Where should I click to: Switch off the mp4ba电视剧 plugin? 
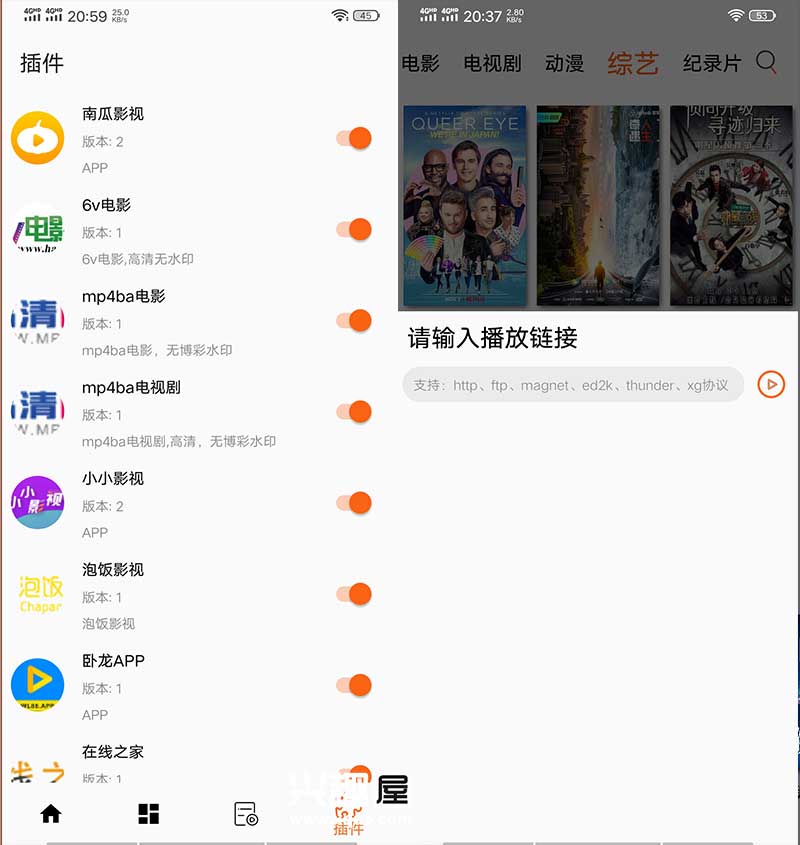point(354,412)
